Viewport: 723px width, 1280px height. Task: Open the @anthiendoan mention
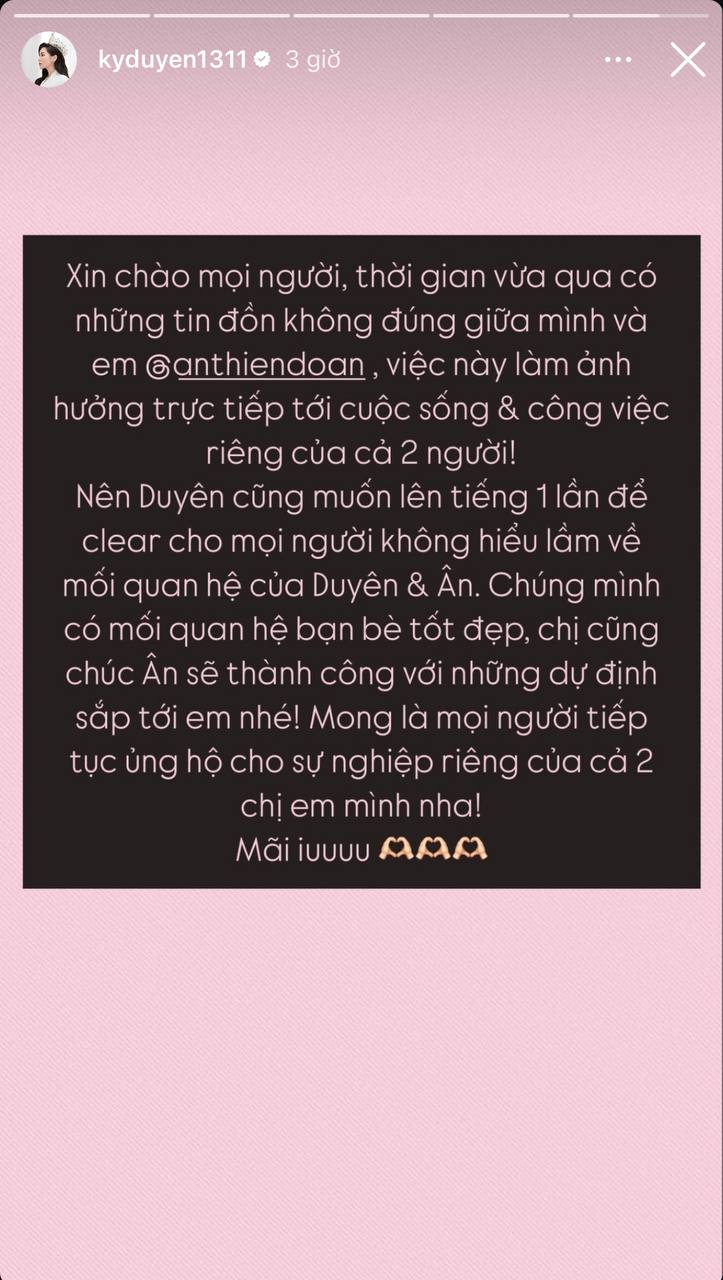[x=269, y=366]
